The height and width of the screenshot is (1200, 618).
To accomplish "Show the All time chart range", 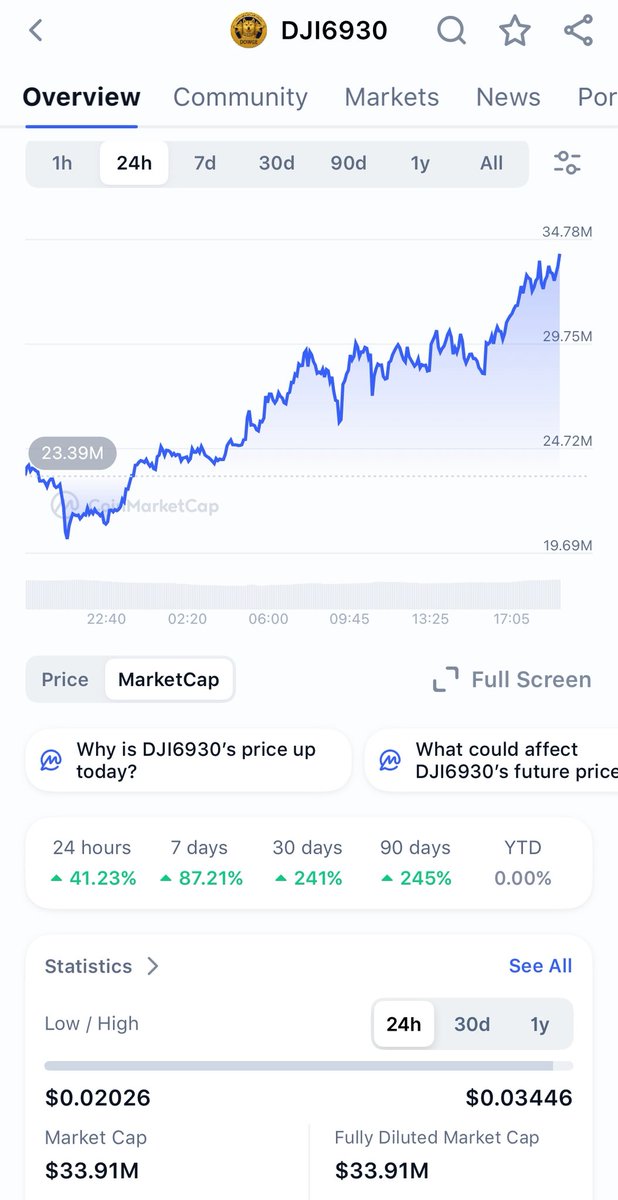I will tap(491, 163).
